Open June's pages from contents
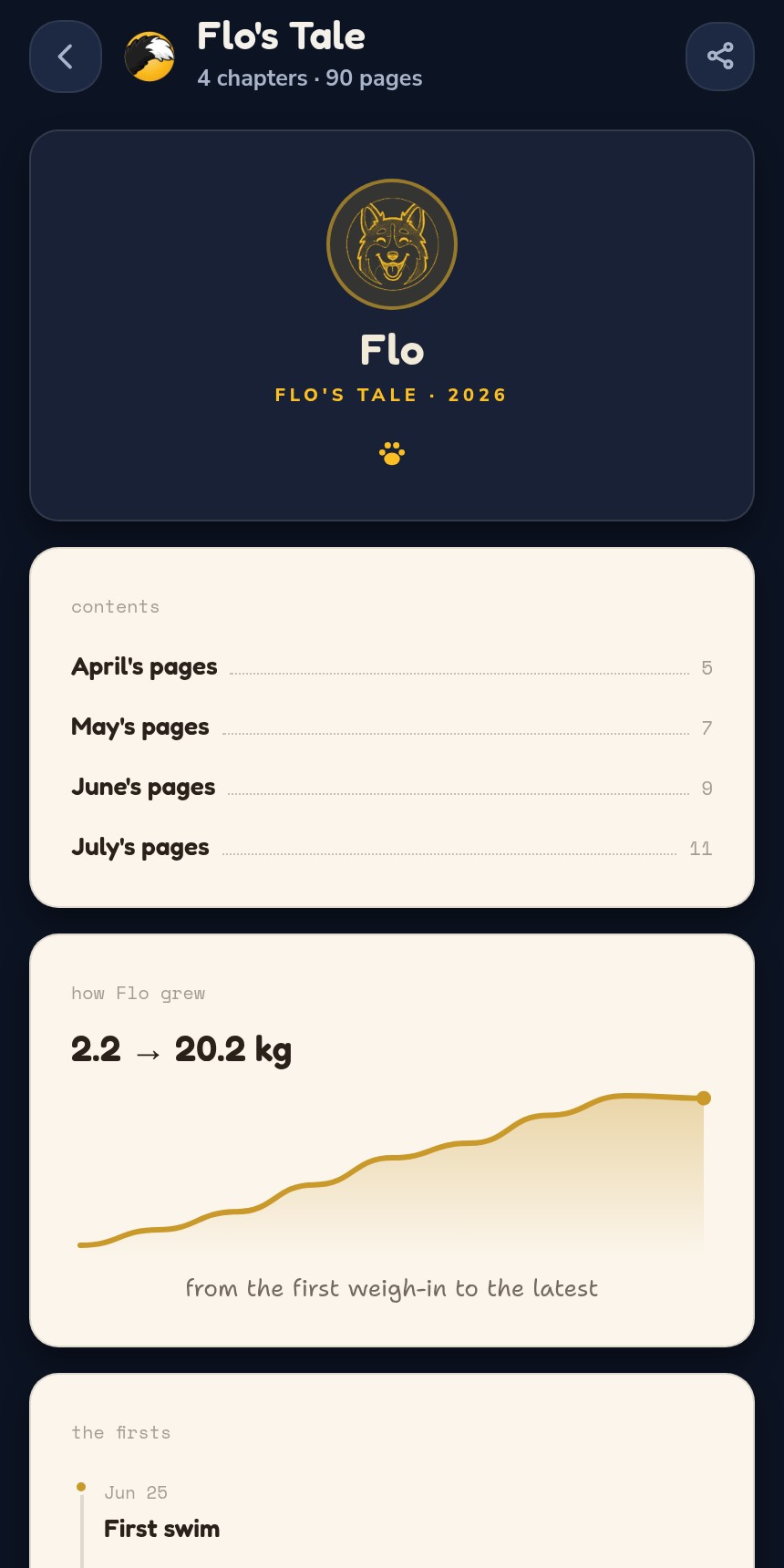The height and width of the screenshot is (1568, 784). 392,788
